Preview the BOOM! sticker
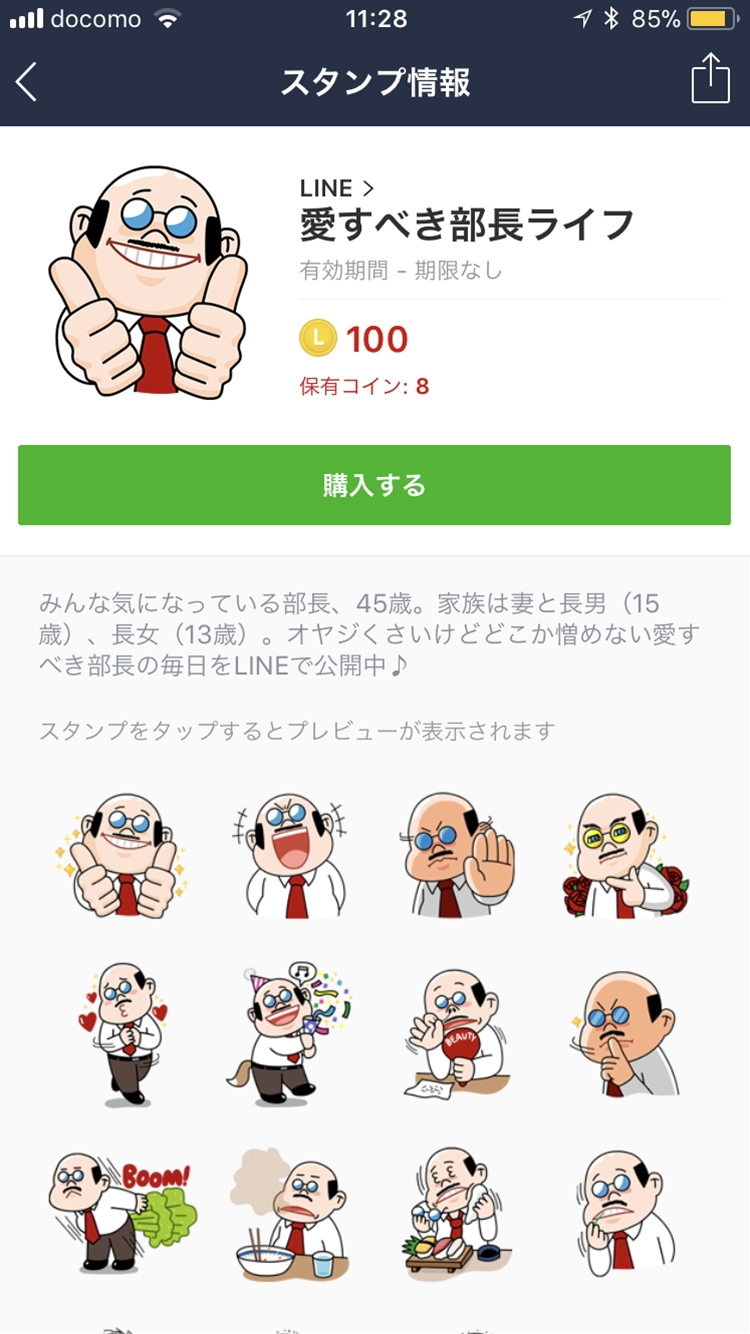The image size is (750, 1334). (x=124, y=1211)
